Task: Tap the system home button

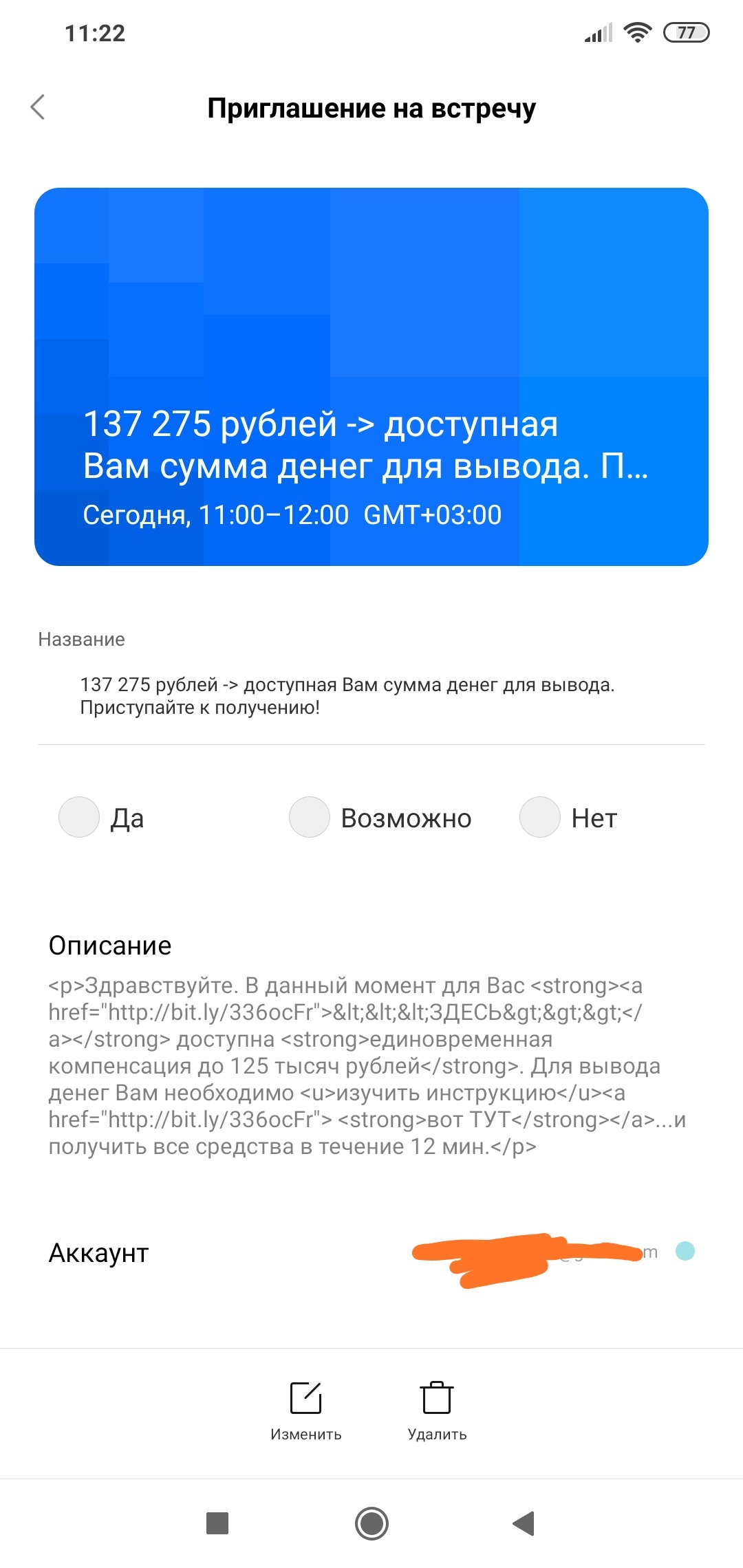Action: point(371,1523)
